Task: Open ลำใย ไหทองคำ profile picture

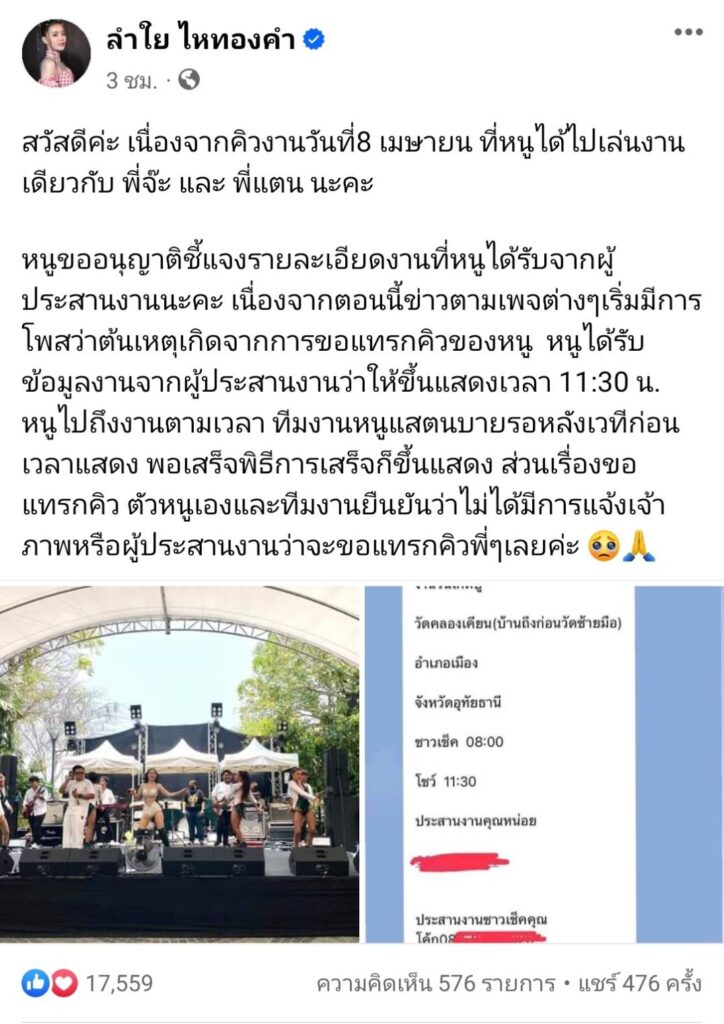Action: [x=57, y=52]
